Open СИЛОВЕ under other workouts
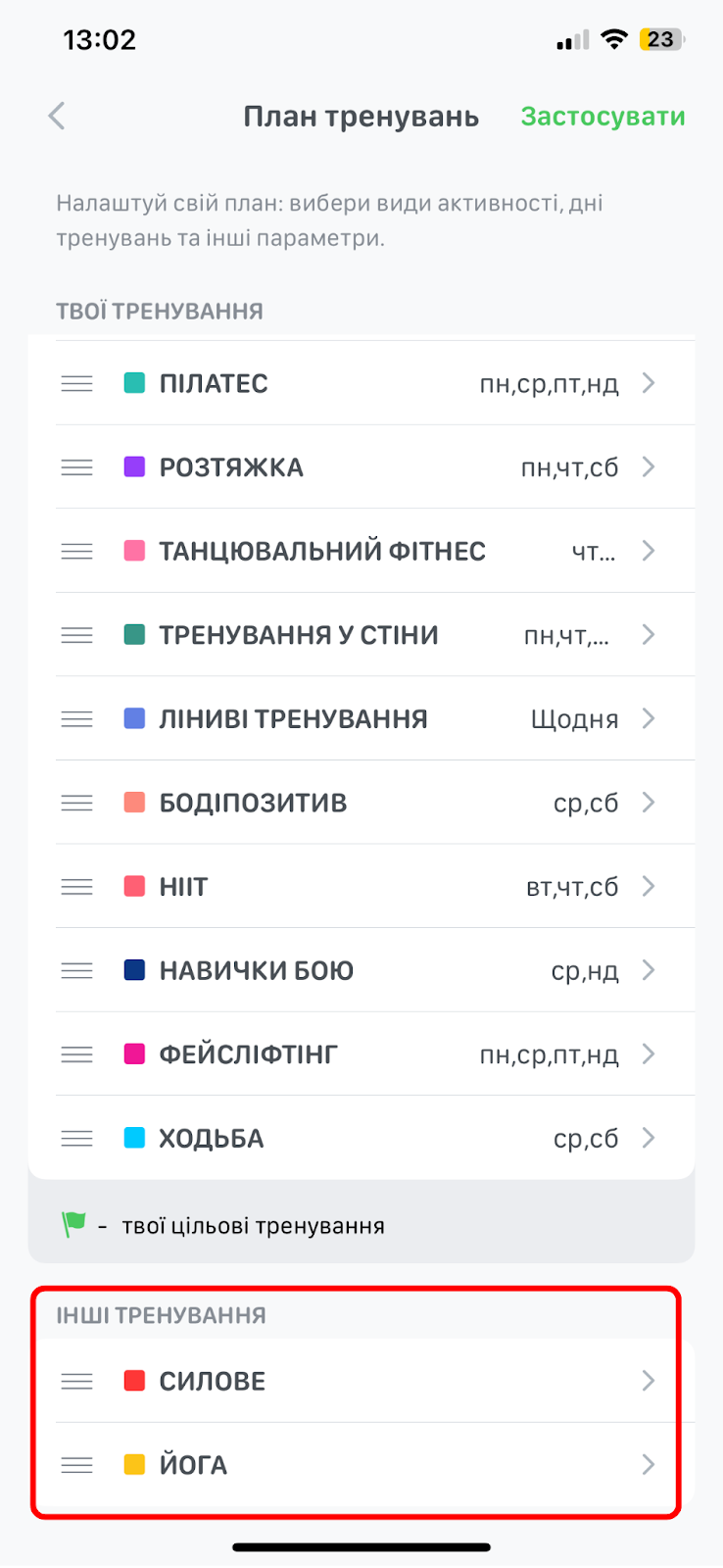The width and height of the screenshot is (723, 1568). click(x=361, y=1381)
